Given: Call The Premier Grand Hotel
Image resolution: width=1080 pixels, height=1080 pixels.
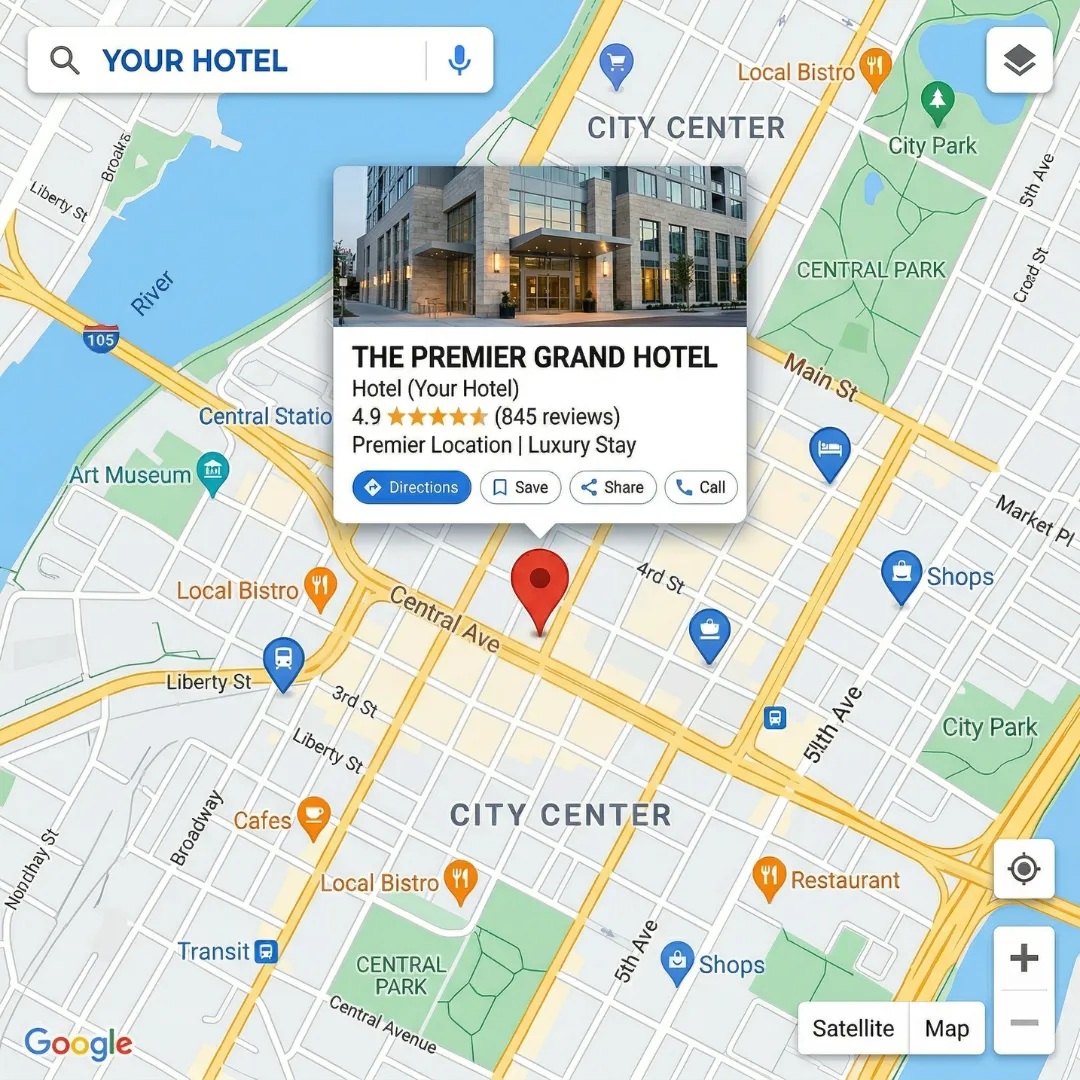Looking at the screenshot, I should pos(700,487).
